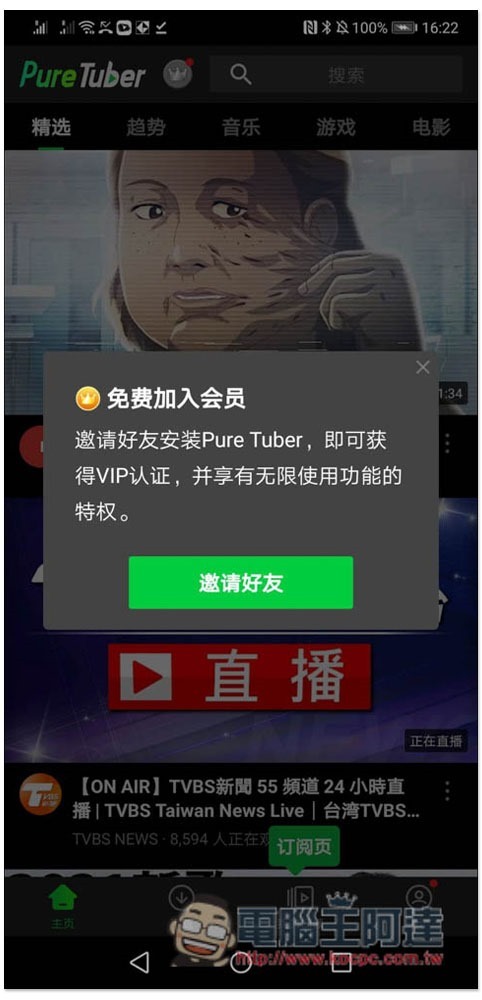Tap the green 邀请好友 button
This screenshot has height=1000, width=482.
click(x=240, y=582)
